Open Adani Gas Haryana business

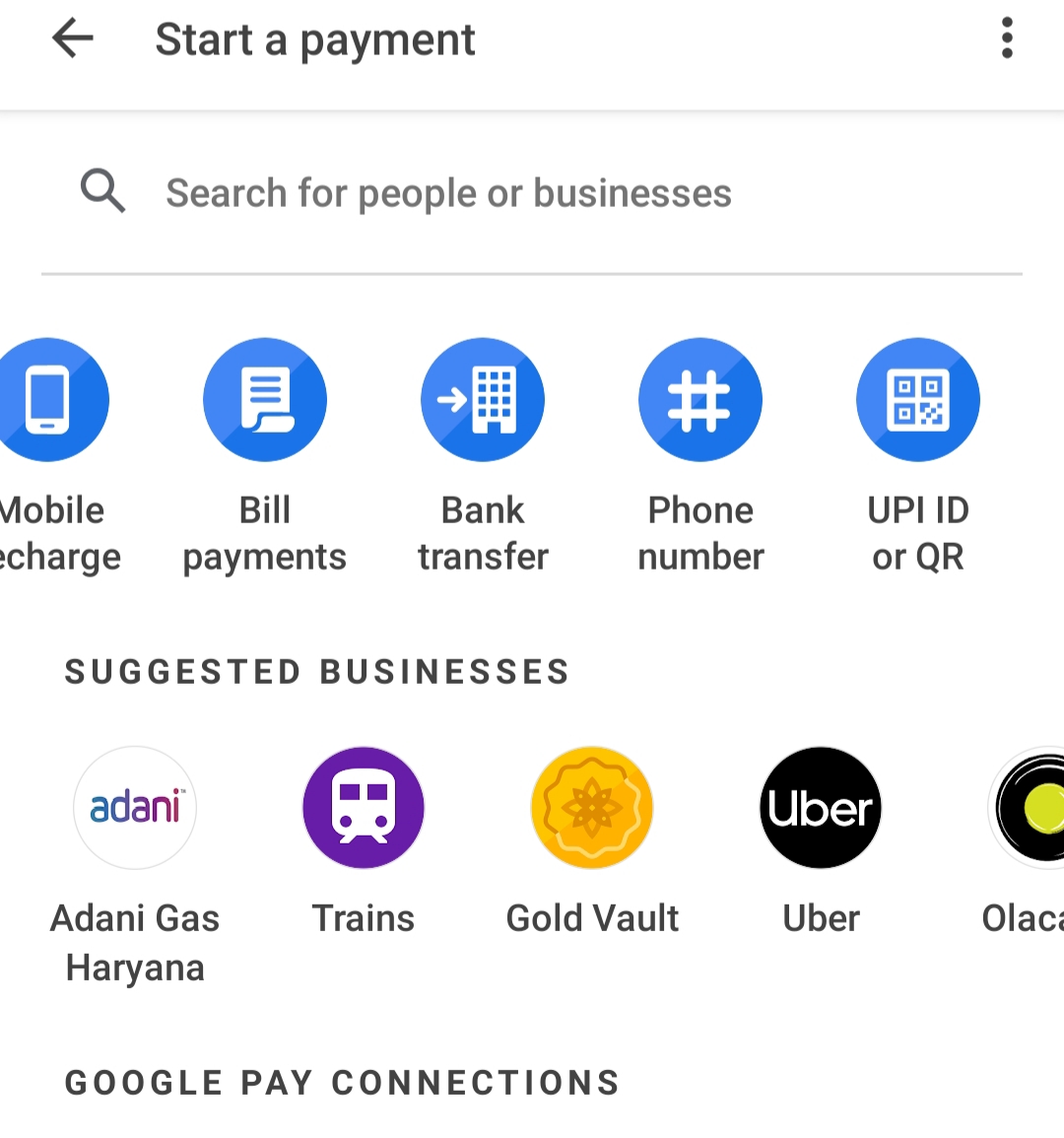click(x=135, y=808)
